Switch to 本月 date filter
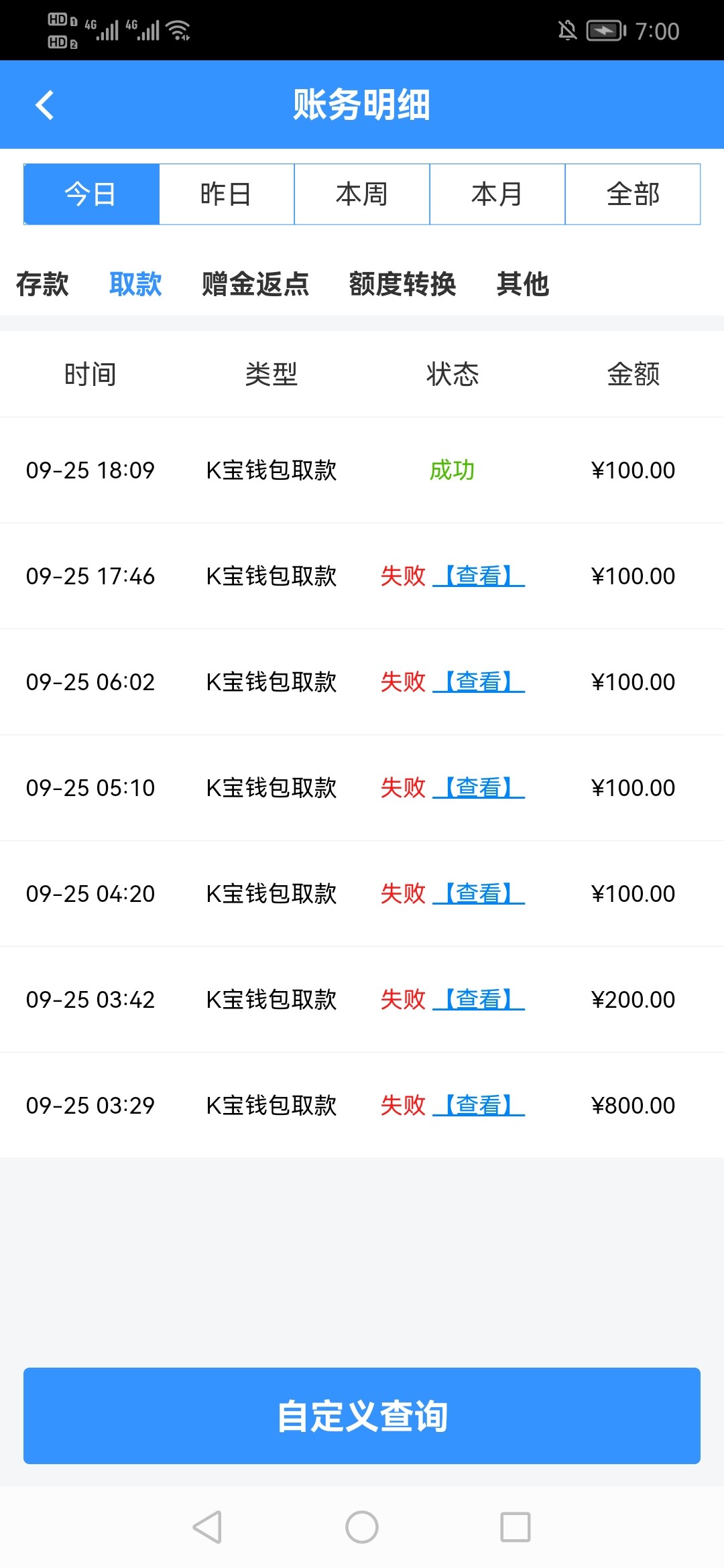 tap(497, 194)
